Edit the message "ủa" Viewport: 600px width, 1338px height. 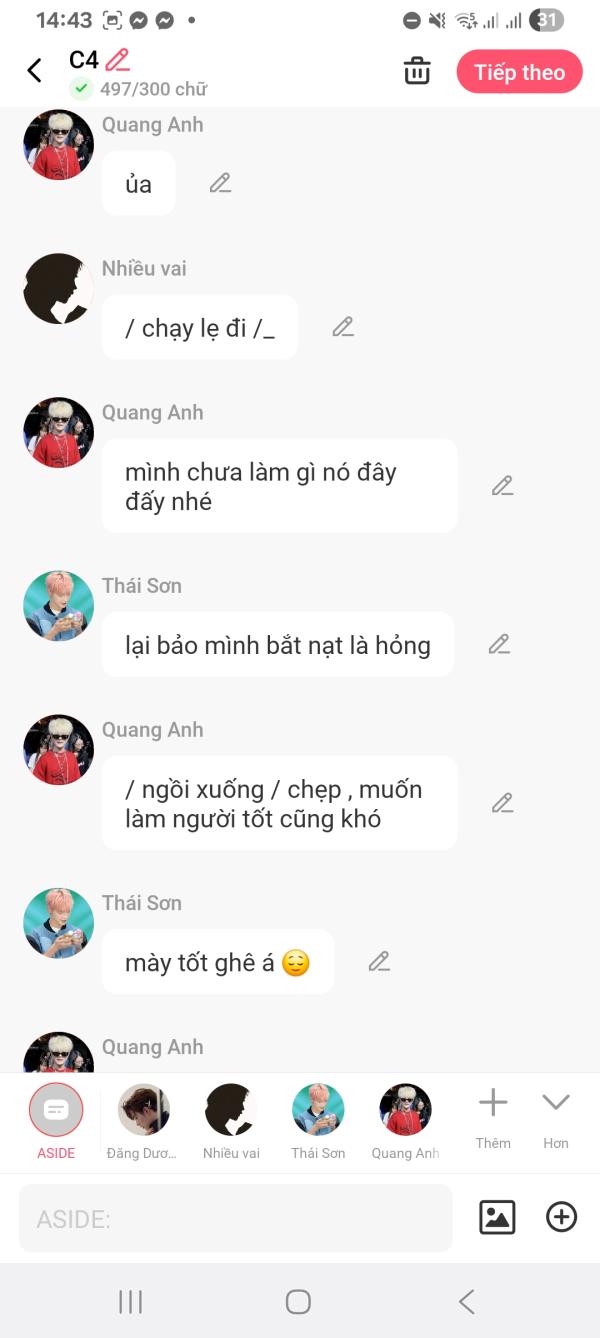(220, 183)
